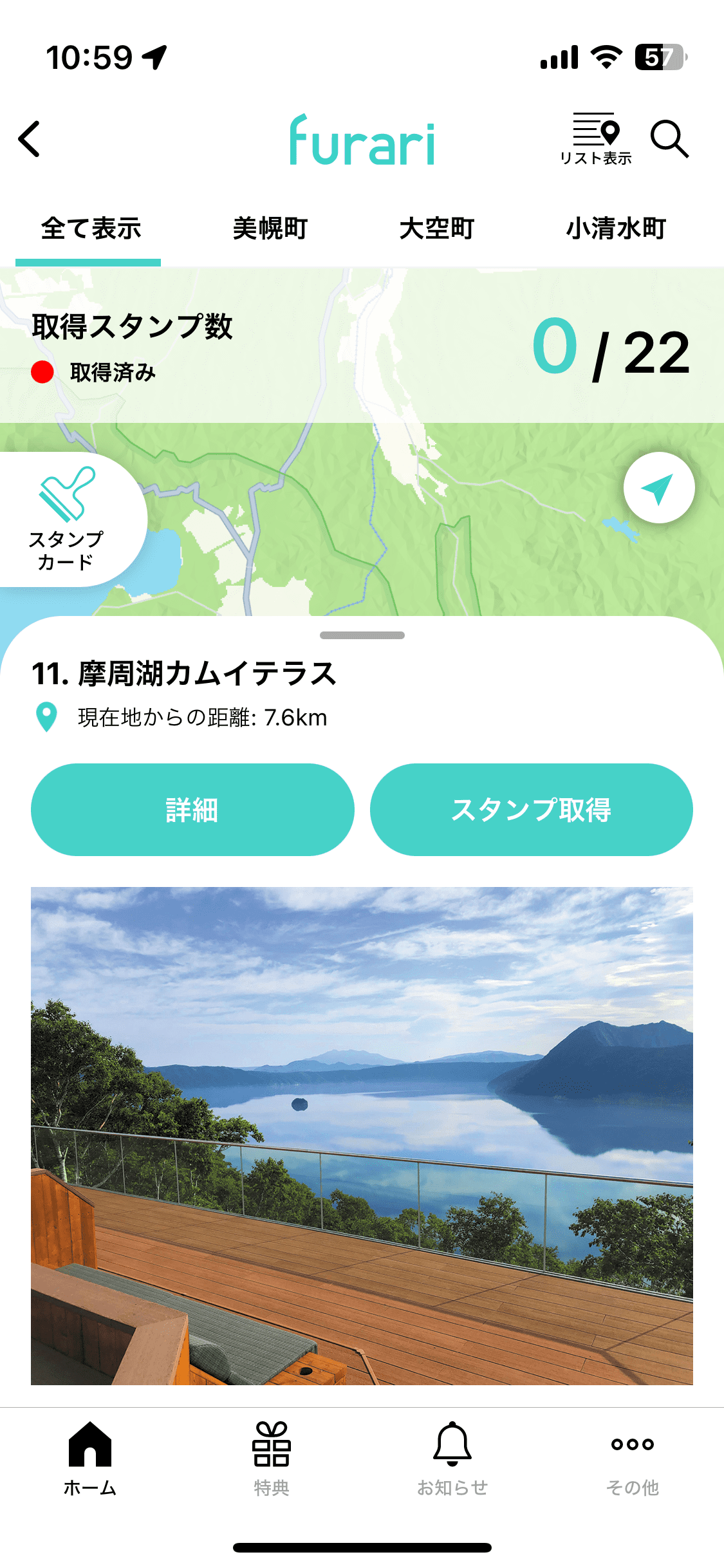The width and height of the screenshot is (724, 1568).
Task: Open the 摩周湖カムイテラス photo
Action: pyautogui.click(x=362, y=1135)
